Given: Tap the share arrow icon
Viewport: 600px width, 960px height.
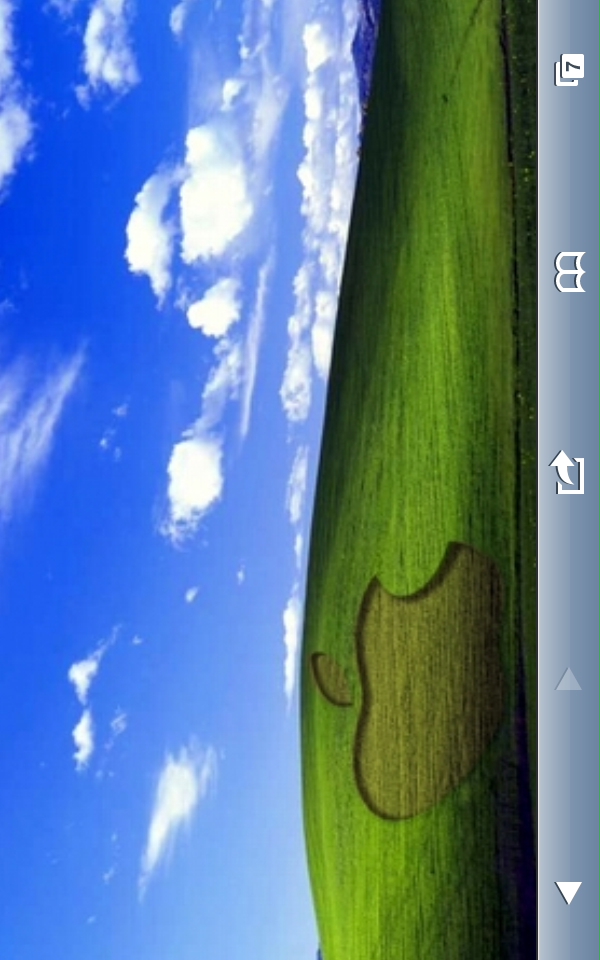Looking at the screenshot, I should (567, 472).
